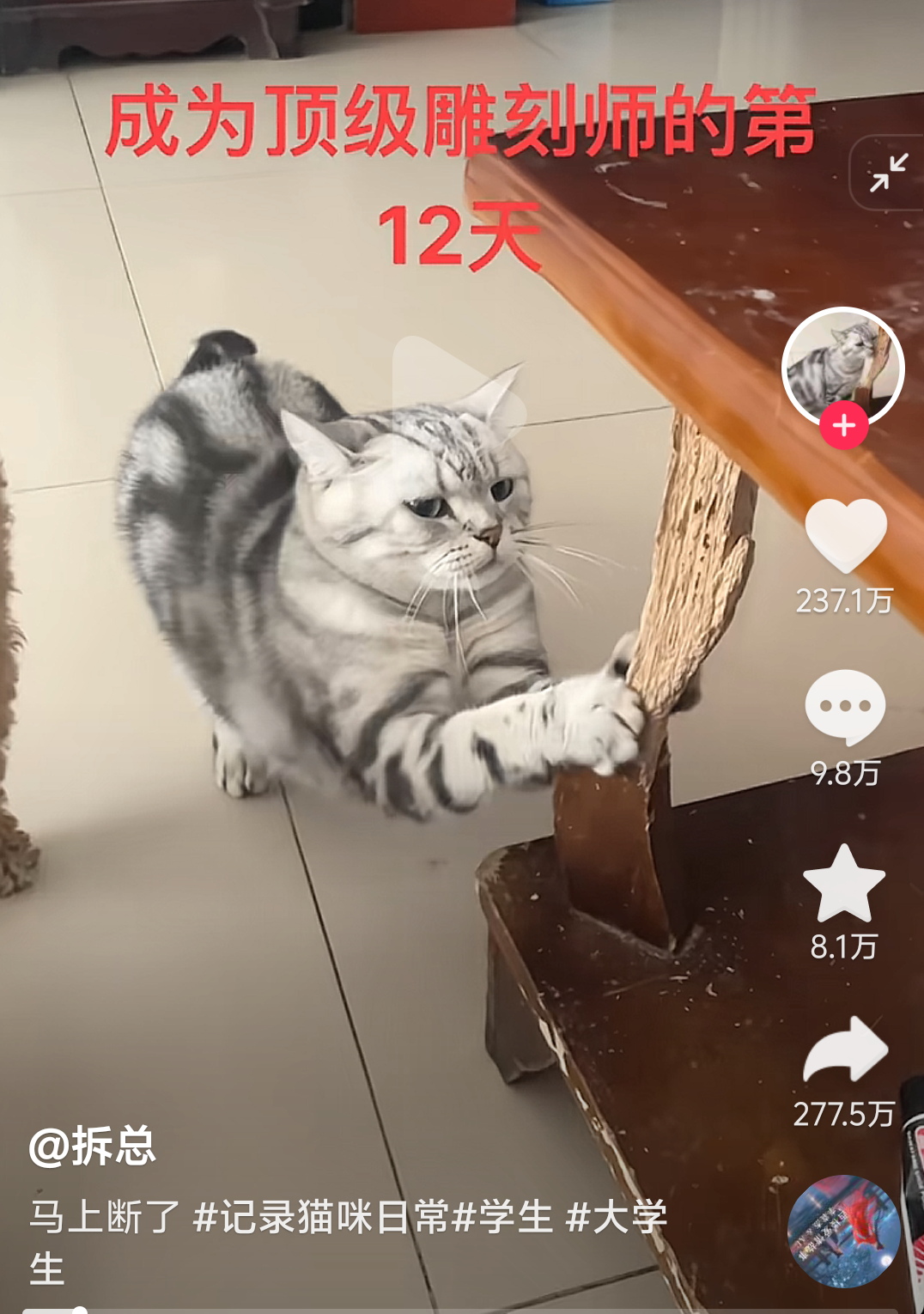Open the comments section

point(845,707)
